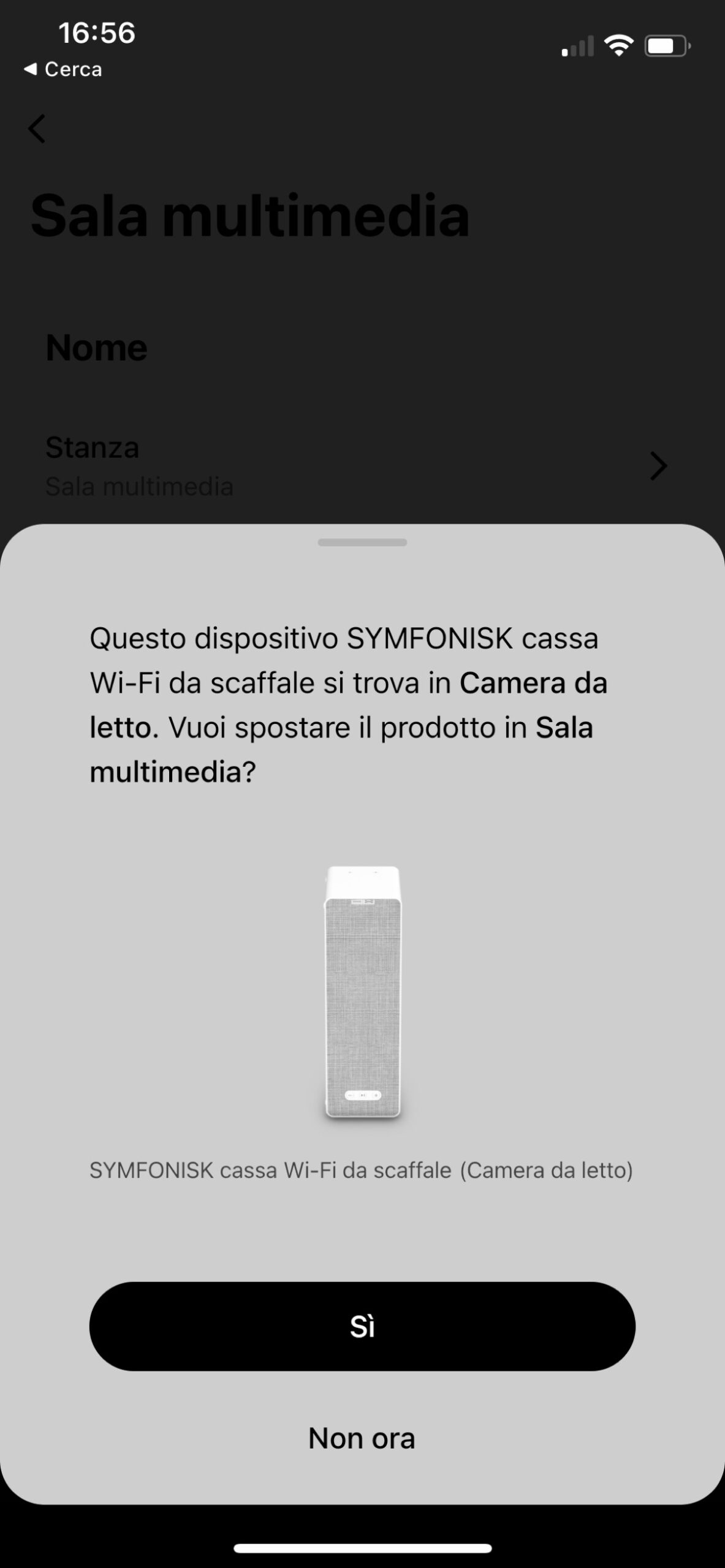This screenshot has height=1568, width=725.
Task: Return to Cerca app in status bar
Action: pyautogui.click(x=63, y=69)
